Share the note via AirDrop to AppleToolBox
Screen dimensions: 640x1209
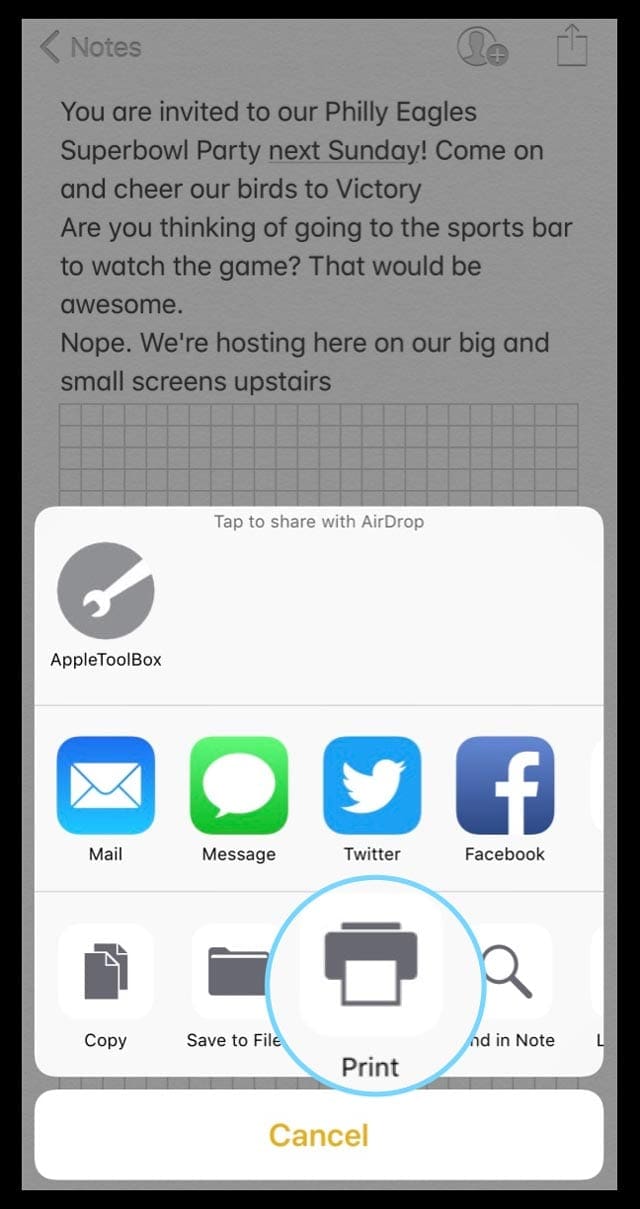[x=105, y=591]
